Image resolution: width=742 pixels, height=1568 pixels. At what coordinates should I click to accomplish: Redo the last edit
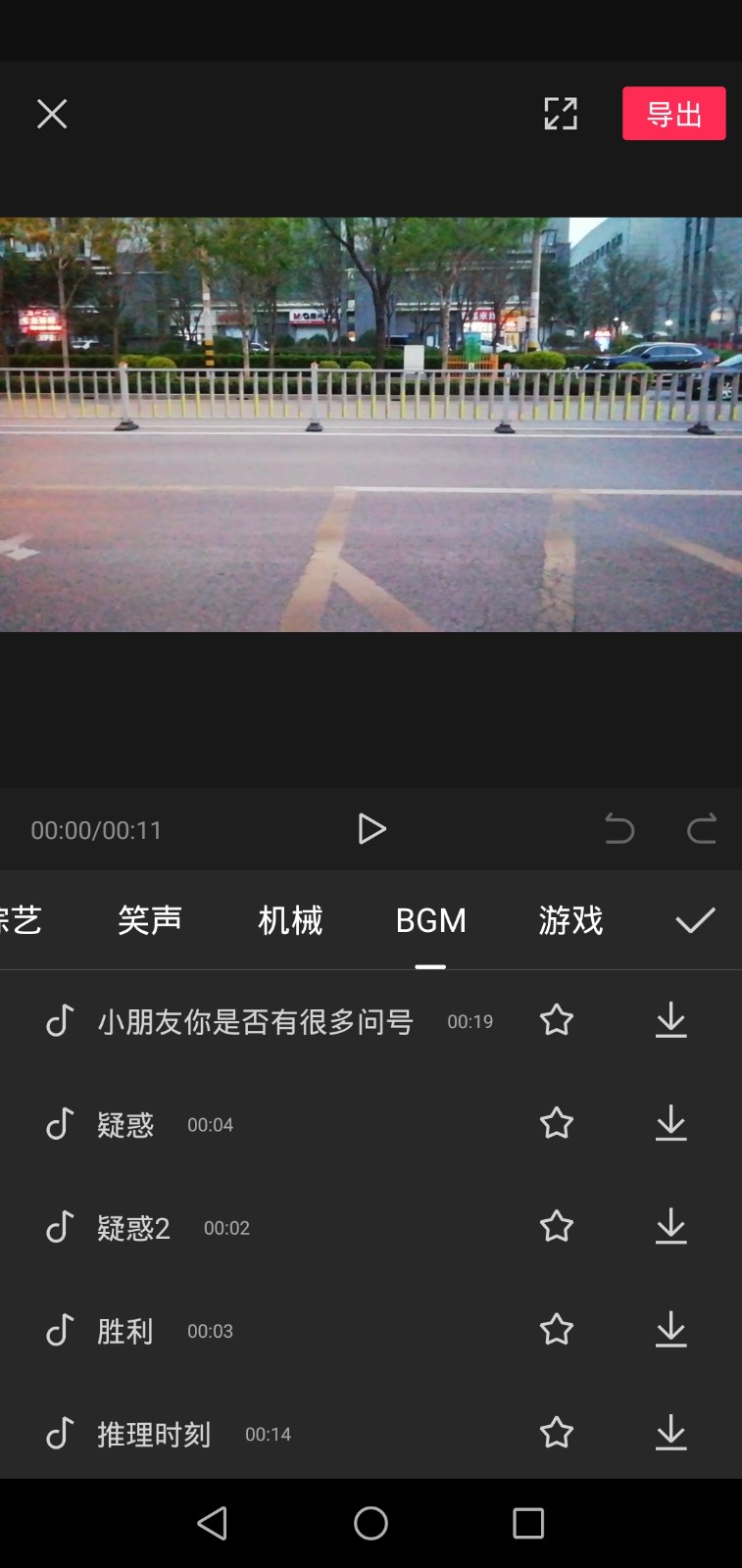click(x=702, y=829)
